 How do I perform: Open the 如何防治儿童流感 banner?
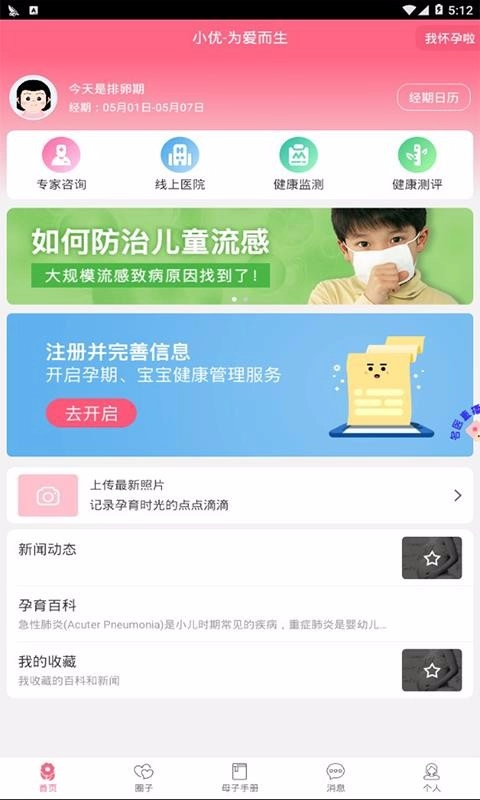click(x=240, y=256)
